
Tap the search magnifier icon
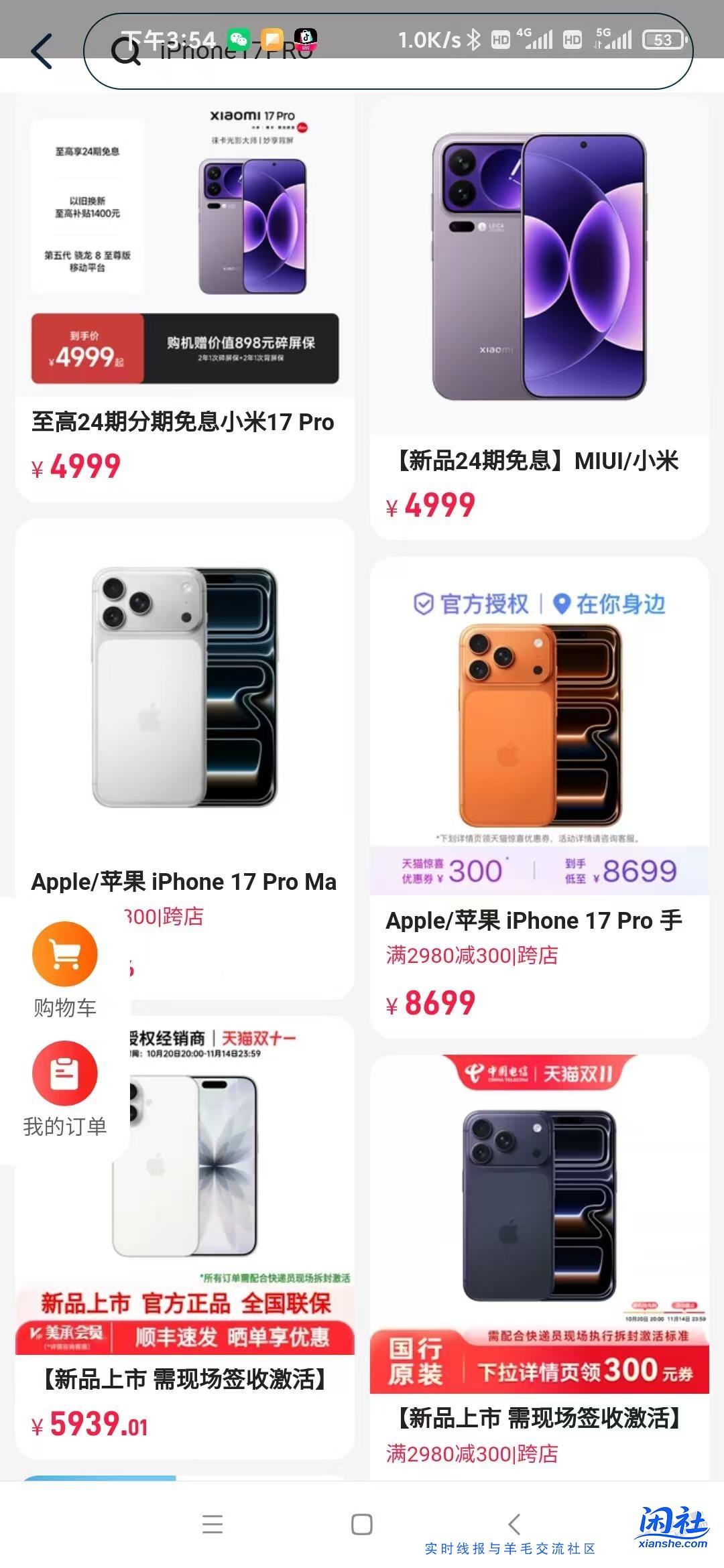point(127,52)
